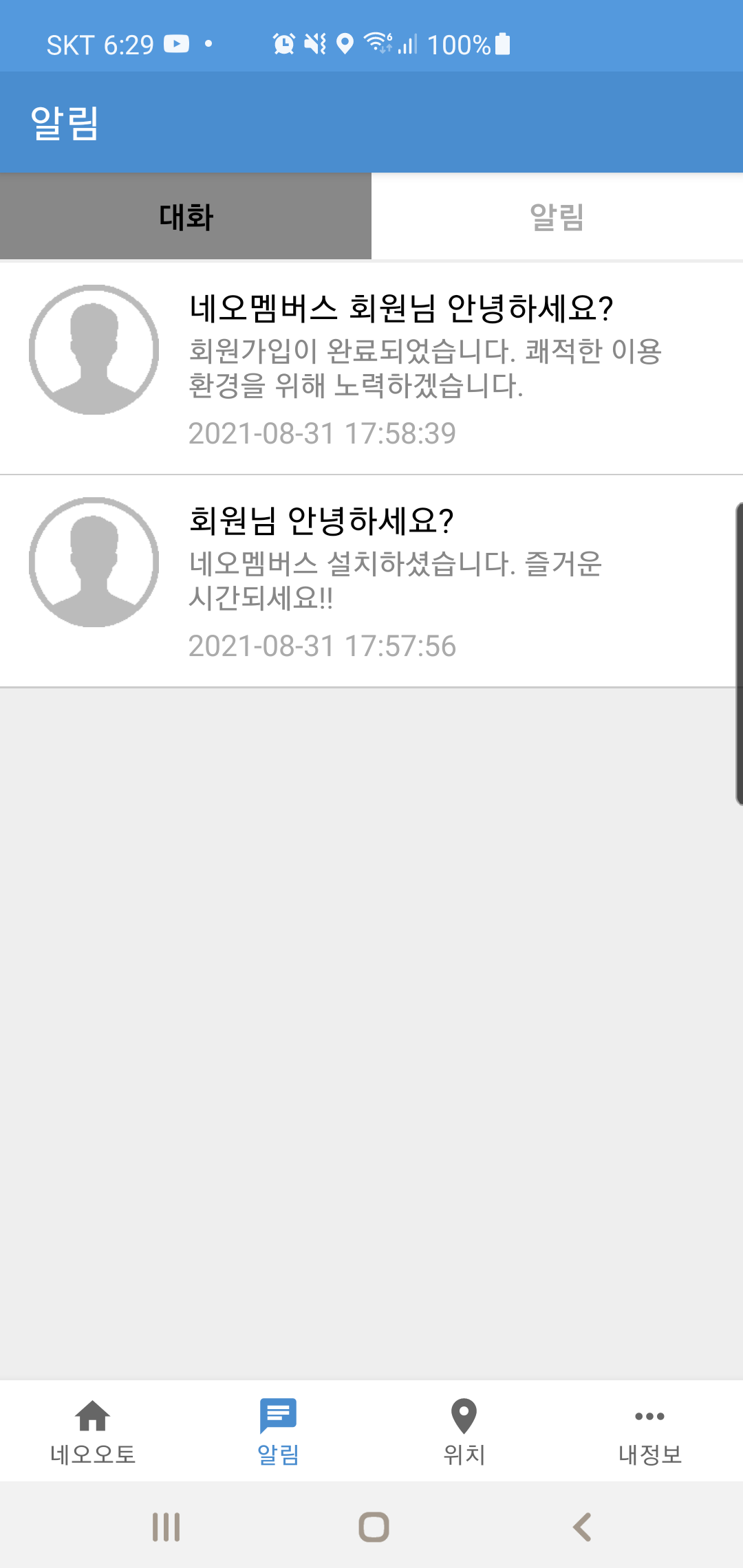Switch to the 알림 top tab
This screenshot has width=743, height=1568.
pos(557,217)
